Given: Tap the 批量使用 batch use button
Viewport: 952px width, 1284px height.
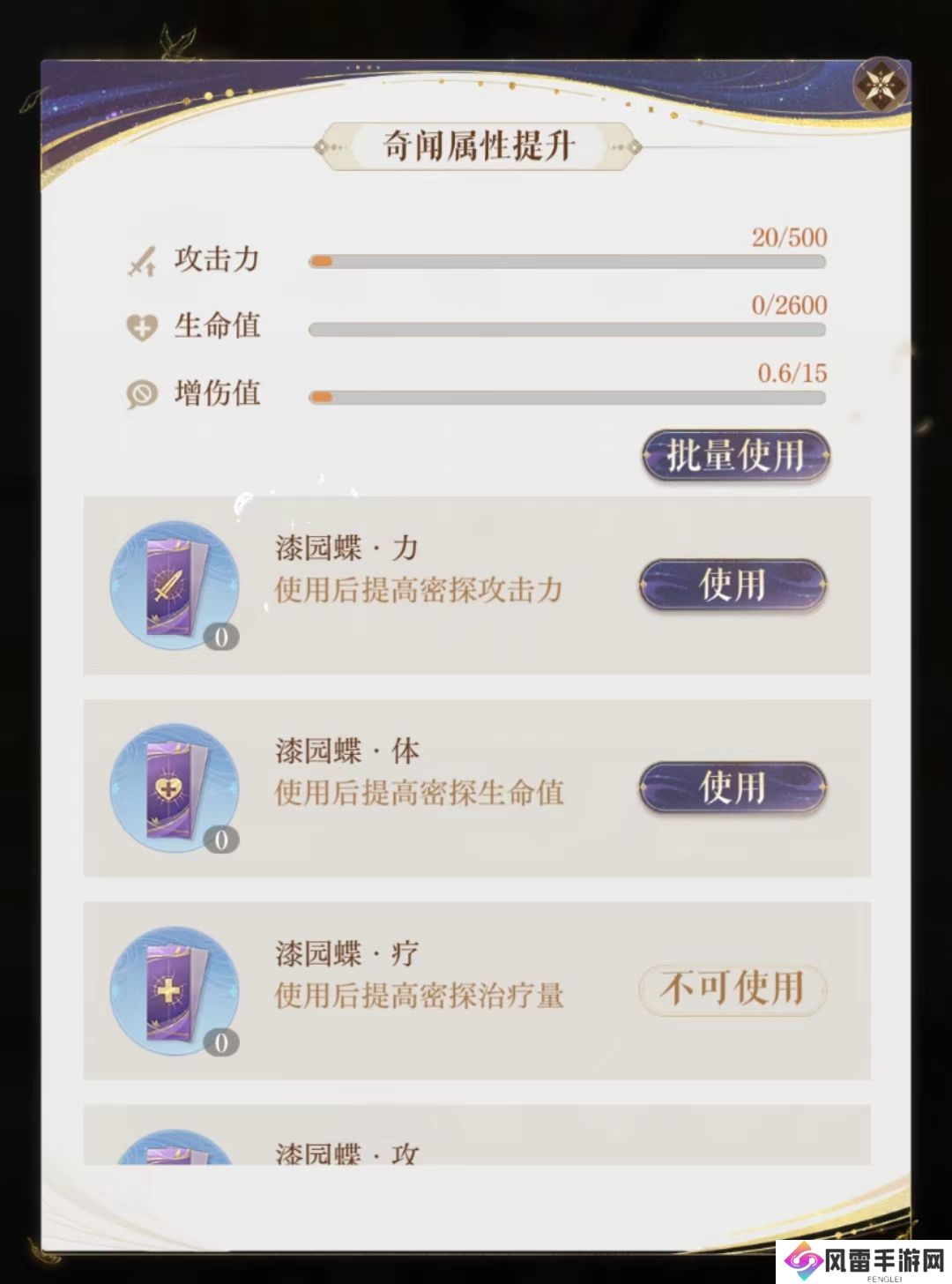Looking at the screenshot, I should point(734,456).
